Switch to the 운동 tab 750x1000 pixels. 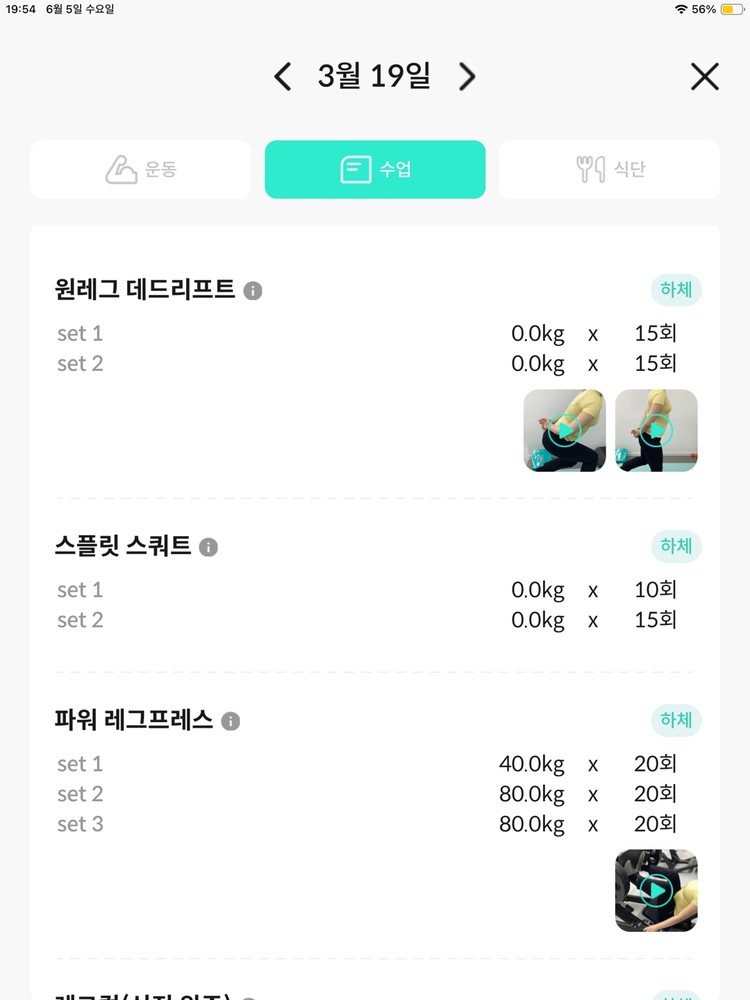140,169
